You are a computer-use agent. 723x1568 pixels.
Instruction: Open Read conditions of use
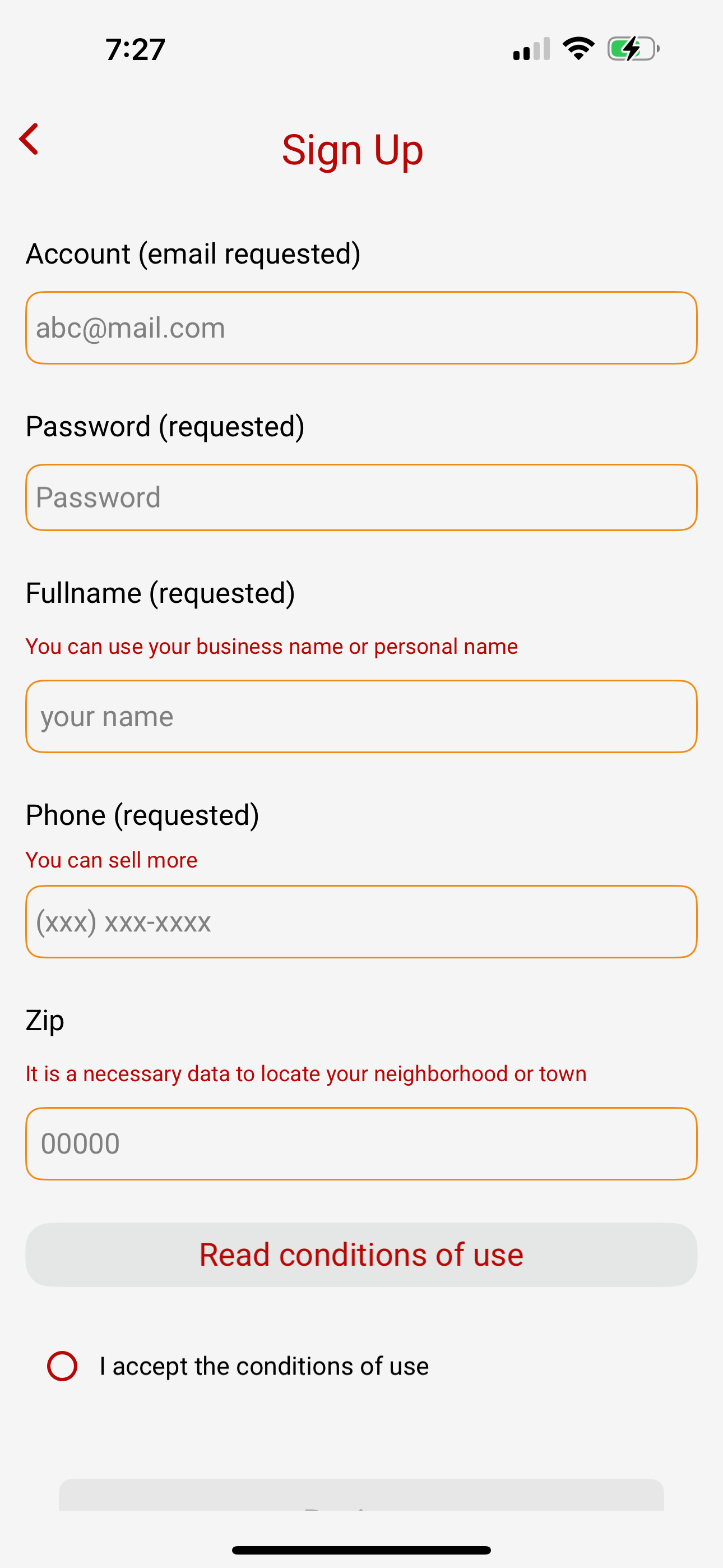(361, 1255)
